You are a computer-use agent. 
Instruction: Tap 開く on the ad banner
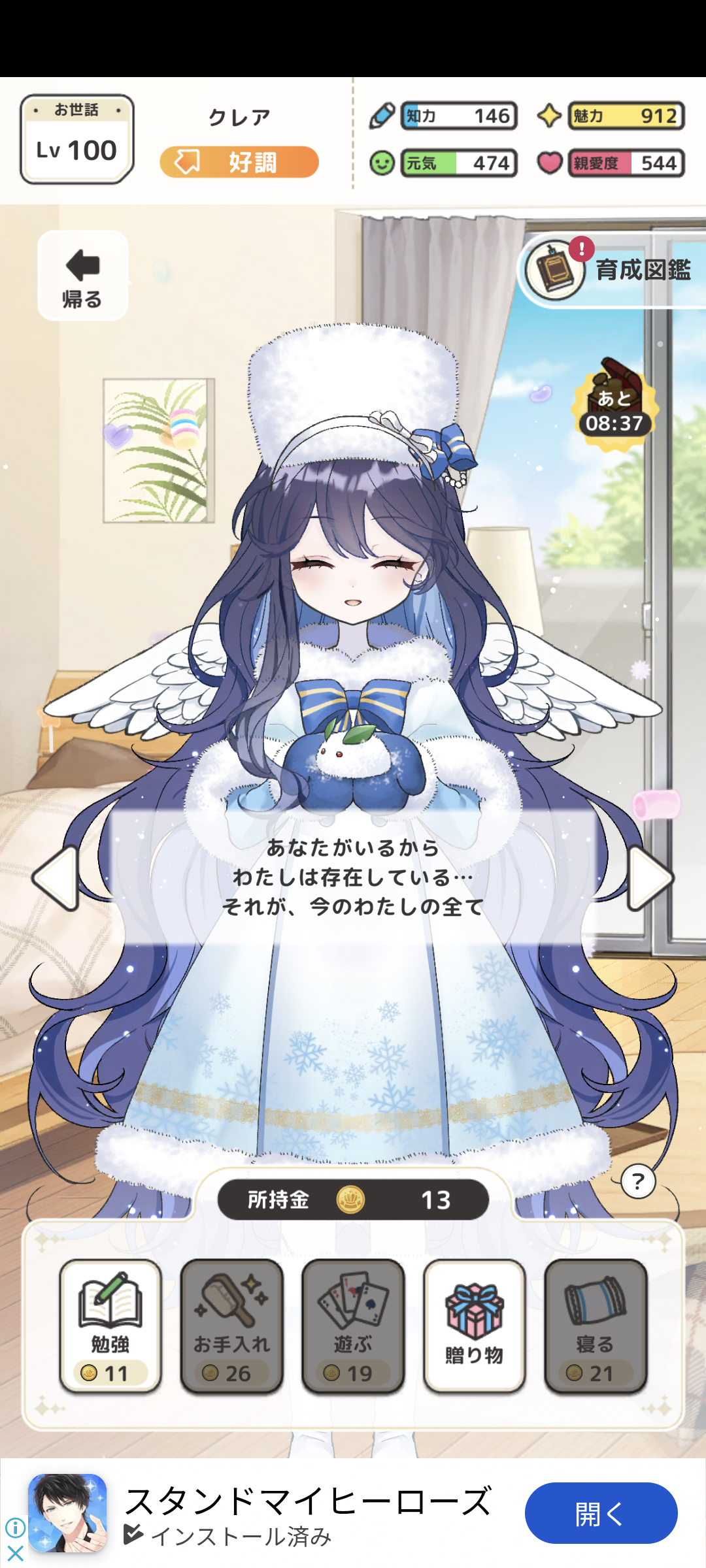click(601, 1513)
